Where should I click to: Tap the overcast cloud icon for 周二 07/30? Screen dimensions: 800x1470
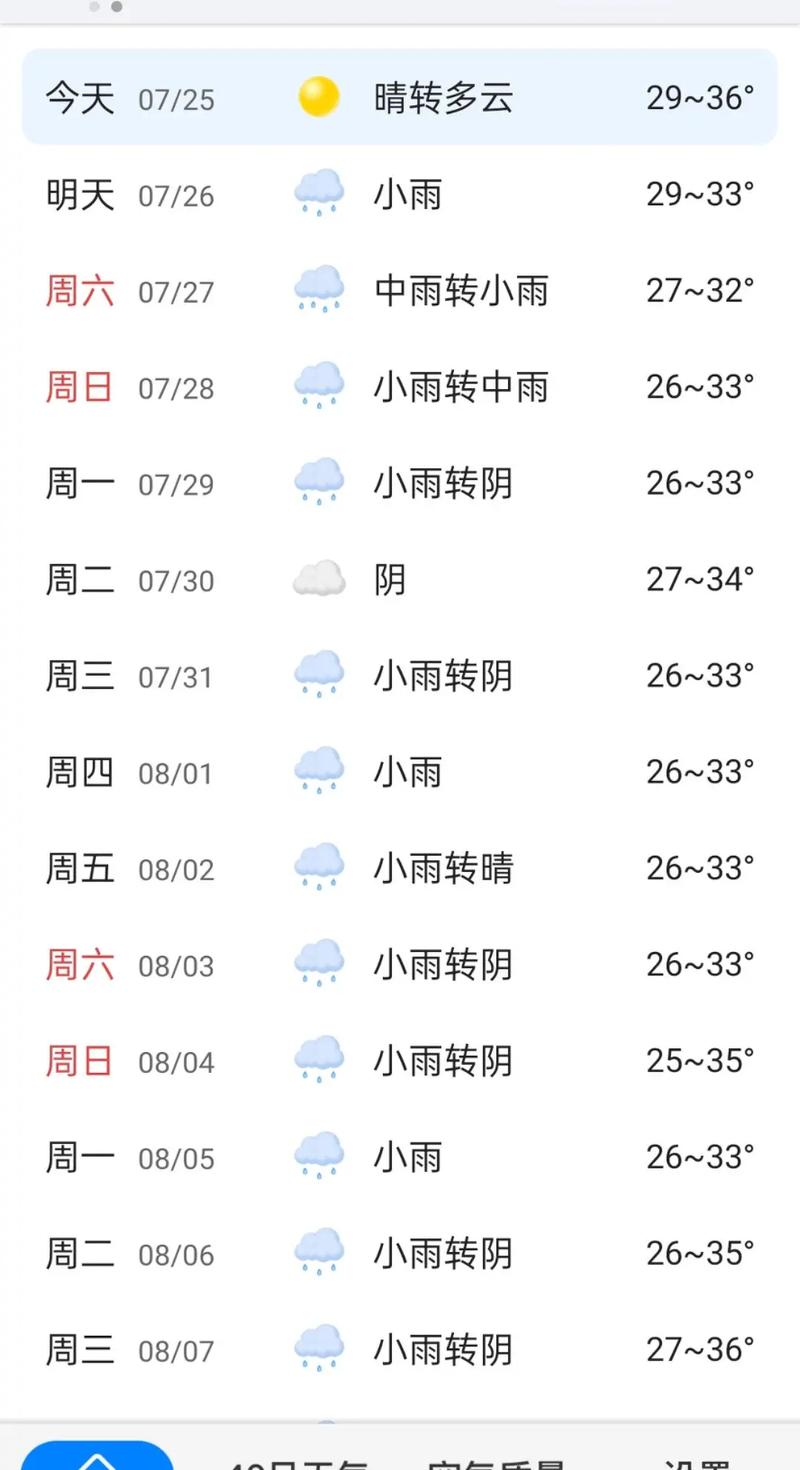point(318,578)
